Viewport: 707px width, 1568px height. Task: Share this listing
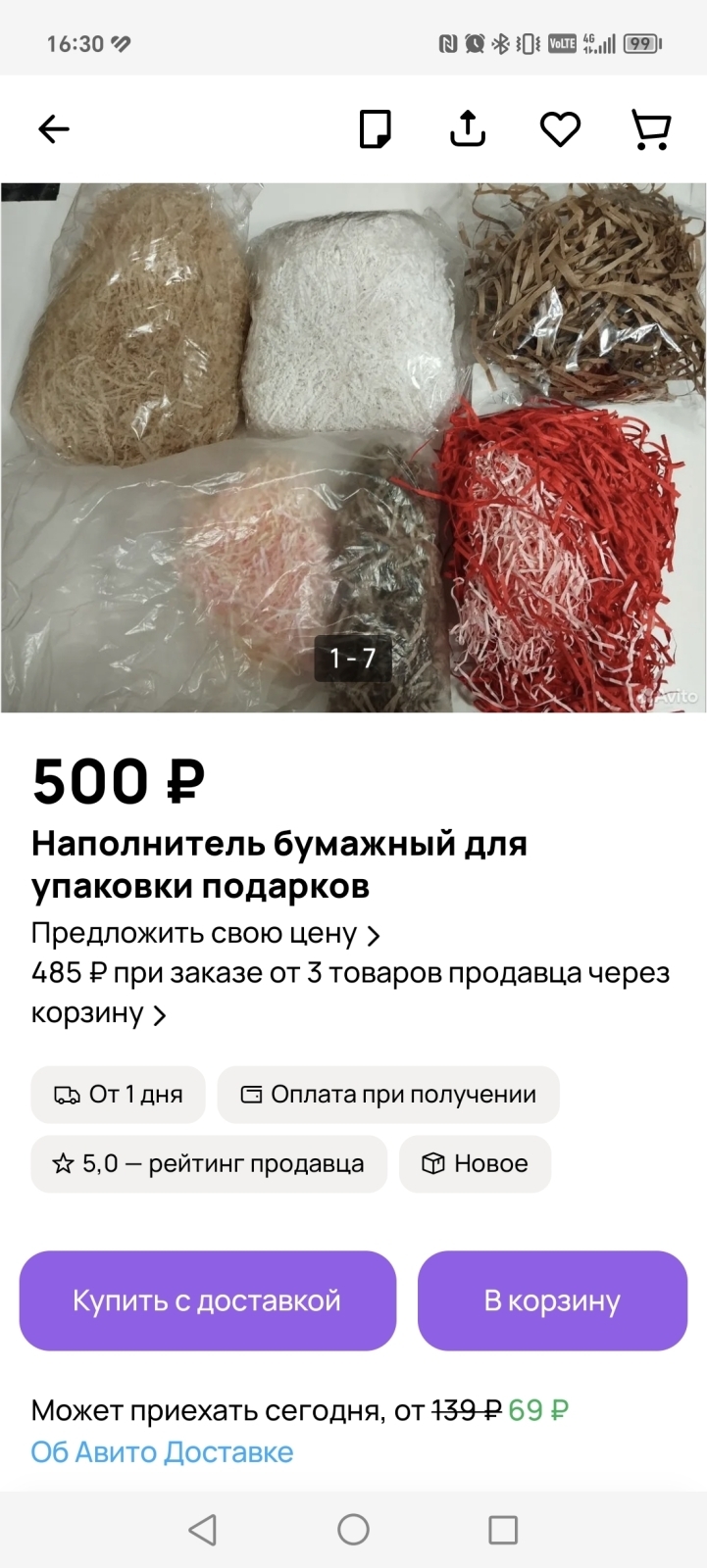[x=468, y=128]
